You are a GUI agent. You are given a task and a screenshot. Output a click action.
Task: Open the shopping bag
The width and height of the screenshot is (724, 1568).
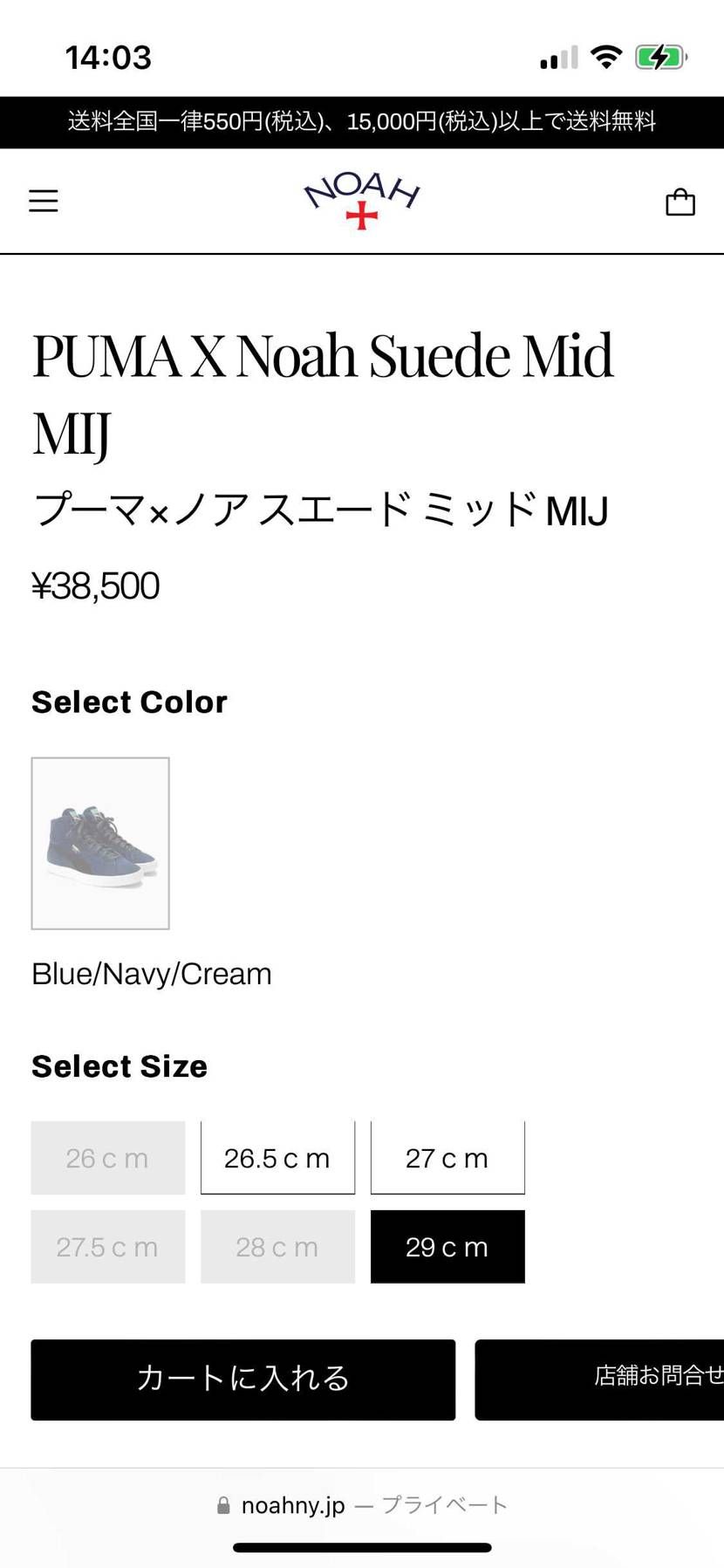(680, 202)
